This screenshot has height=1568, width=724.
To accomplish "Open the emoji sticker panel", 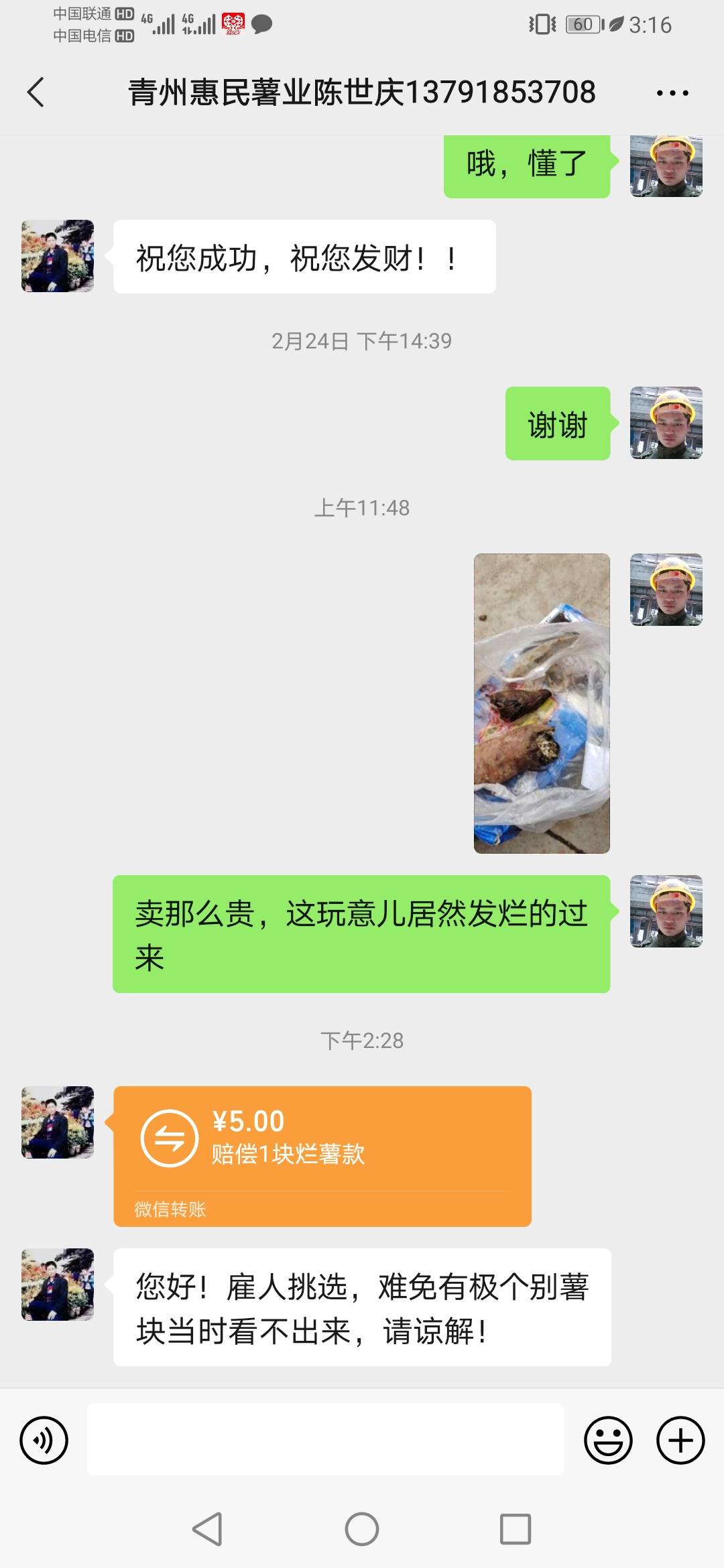I will point(608,1440).
